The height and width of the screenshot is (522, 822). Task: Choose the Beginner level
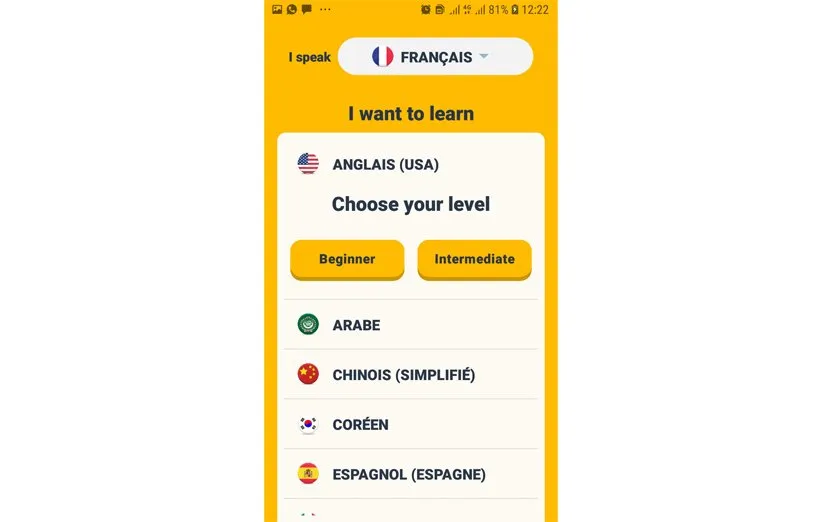pos(347,259)
